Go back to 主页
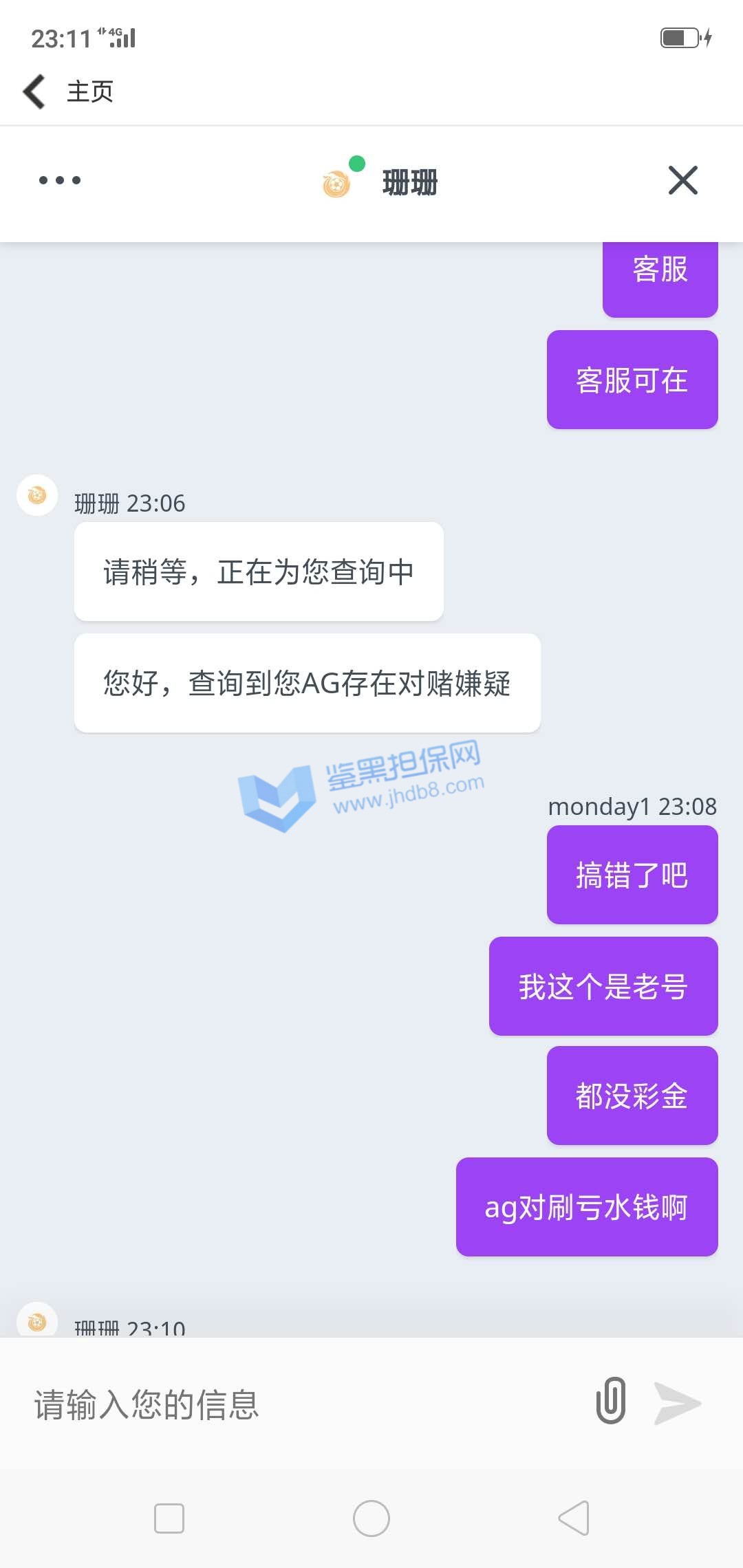 click(x=36, y=91)
